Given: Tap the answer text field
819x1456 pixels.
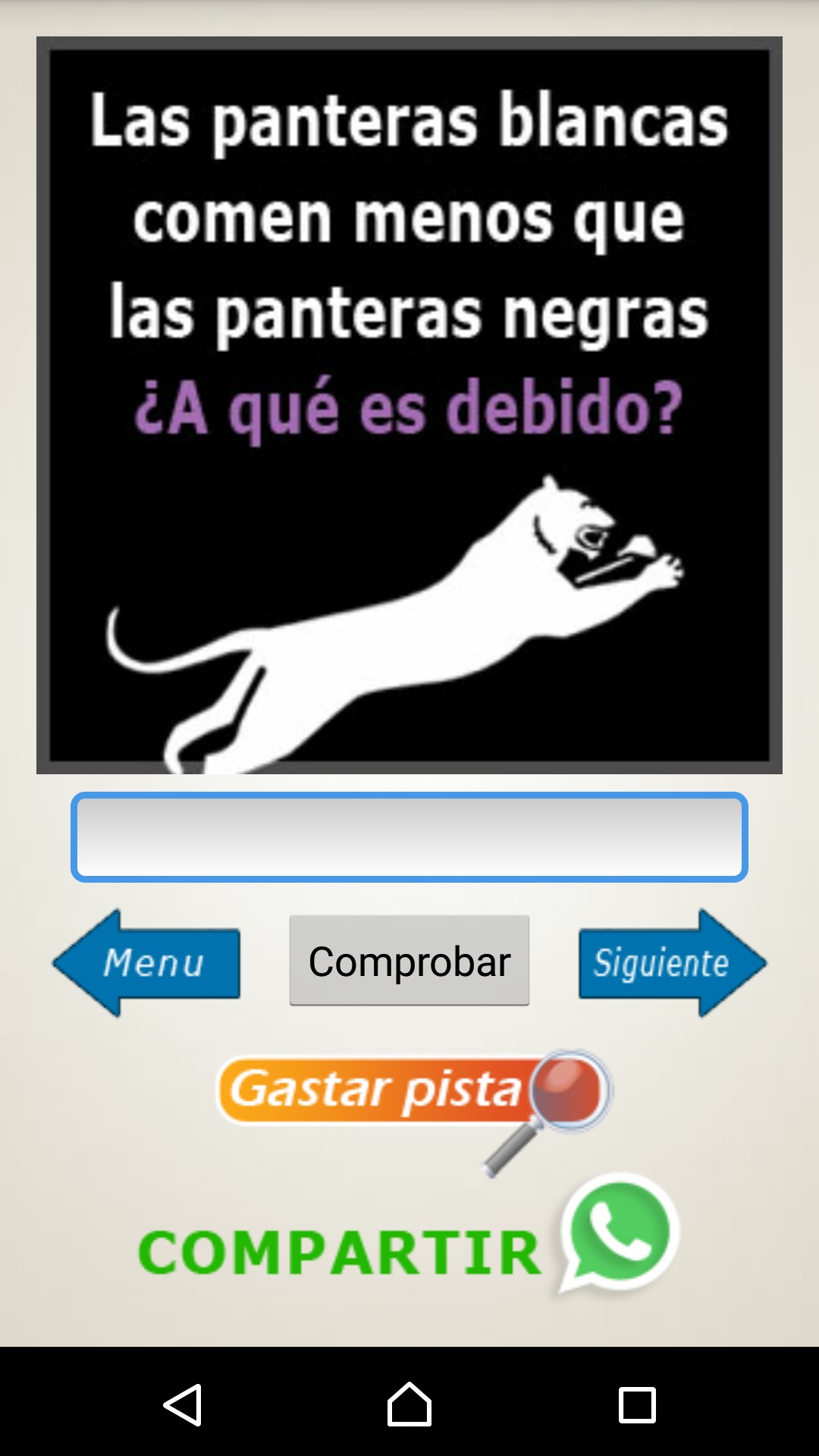Looking at the screenshot, I should [409, 837].
